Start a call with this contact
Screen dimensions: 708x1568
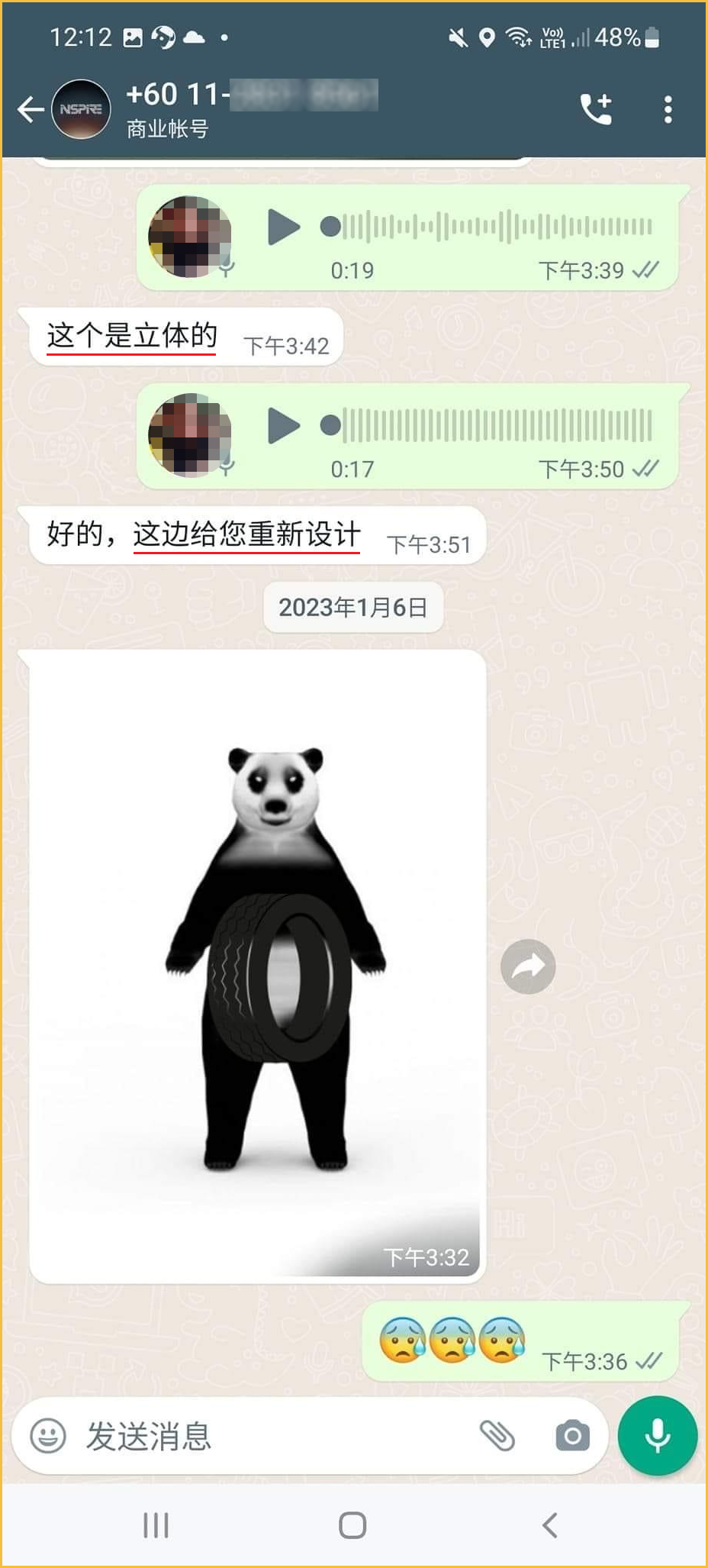pyautogui.click(x=596, y=109)
